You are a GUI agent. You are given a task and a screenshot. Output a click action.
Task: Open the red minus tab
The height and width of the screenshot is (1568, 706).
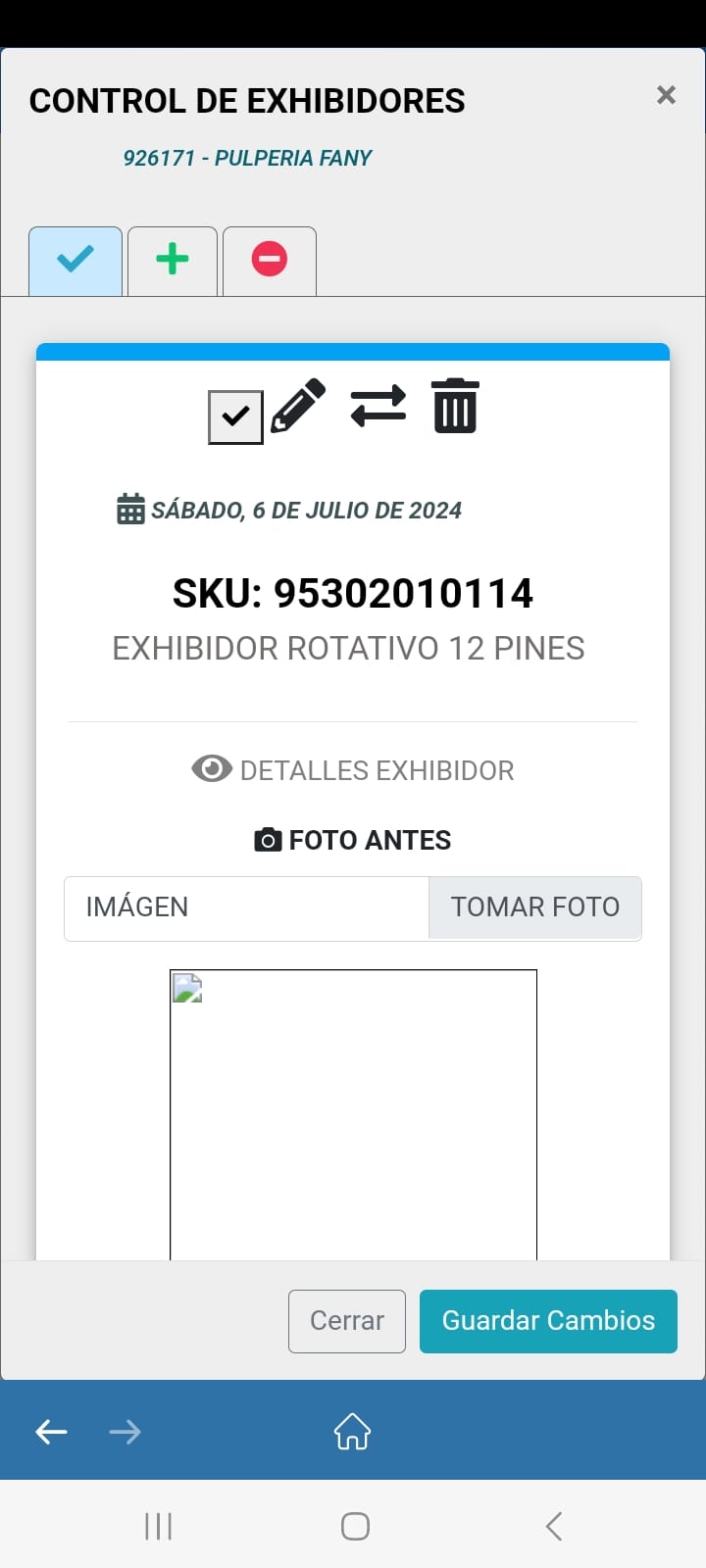tap(270, 261)
